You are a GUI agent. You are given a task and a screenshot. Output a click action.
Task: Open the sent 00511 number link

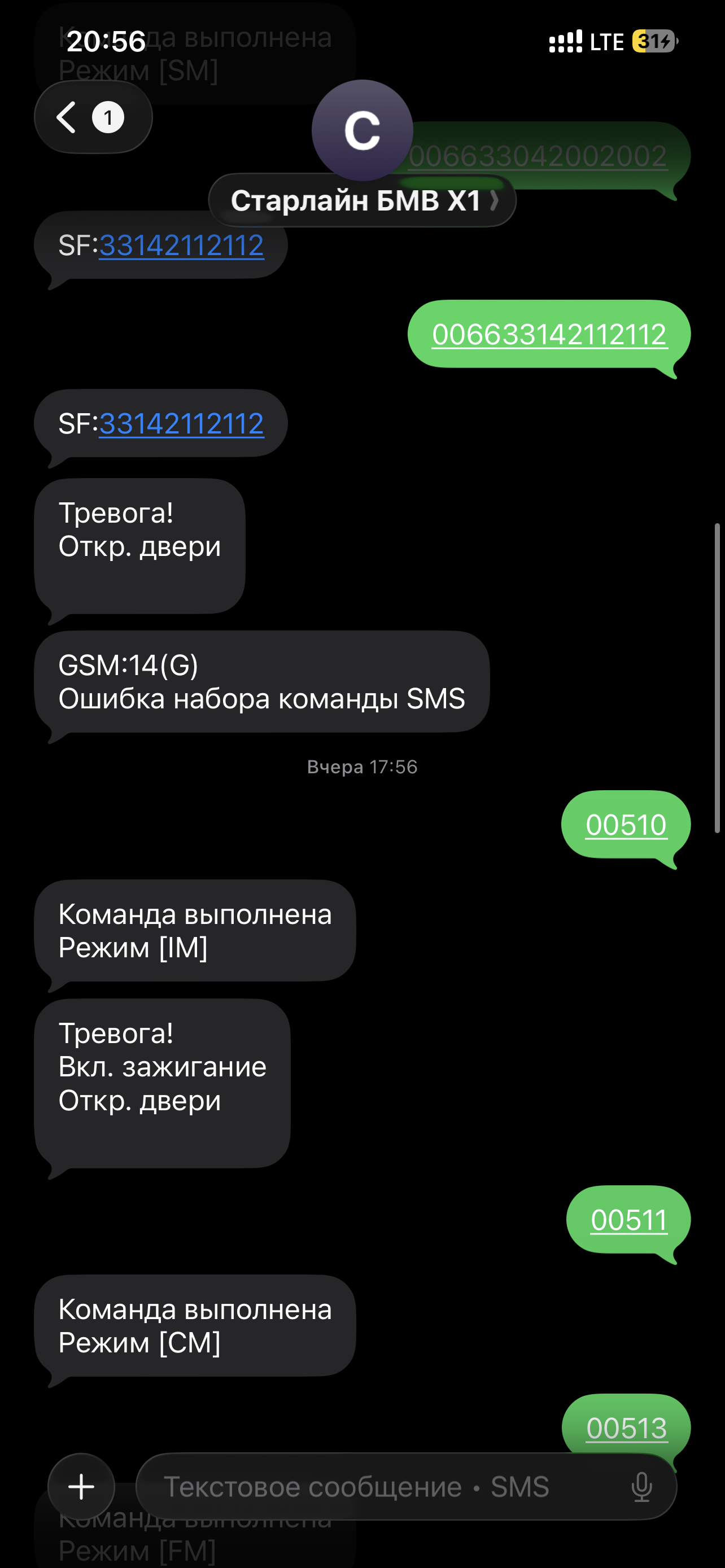click(x=629, y=1220)
